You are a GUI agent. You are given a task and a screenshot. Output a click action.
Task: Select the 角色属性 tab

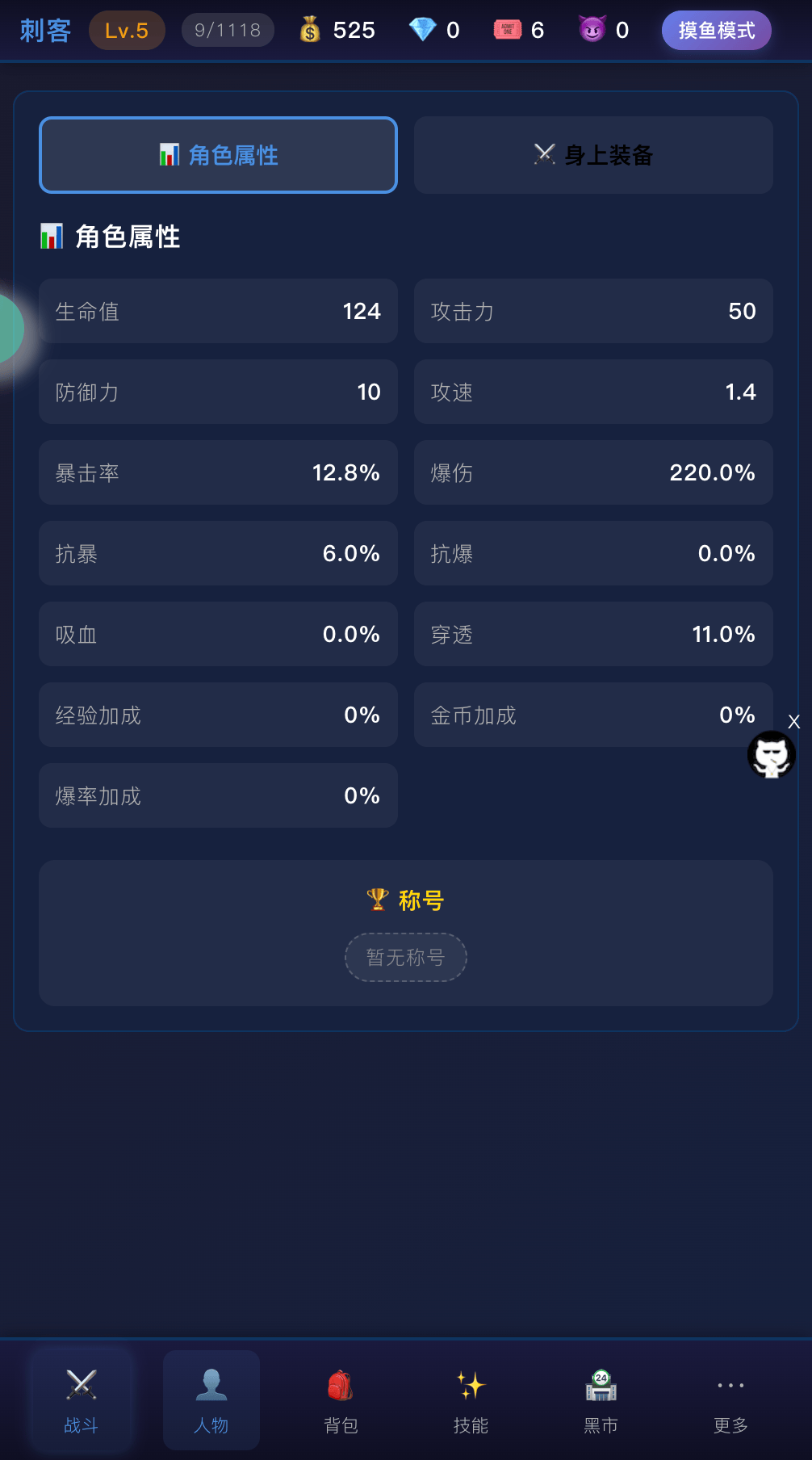[218, 155]
